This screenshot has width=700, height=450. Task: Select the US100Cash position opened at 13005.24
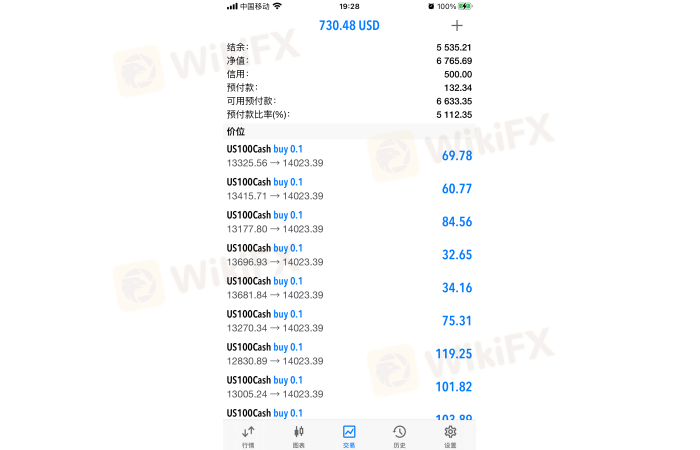348,387
